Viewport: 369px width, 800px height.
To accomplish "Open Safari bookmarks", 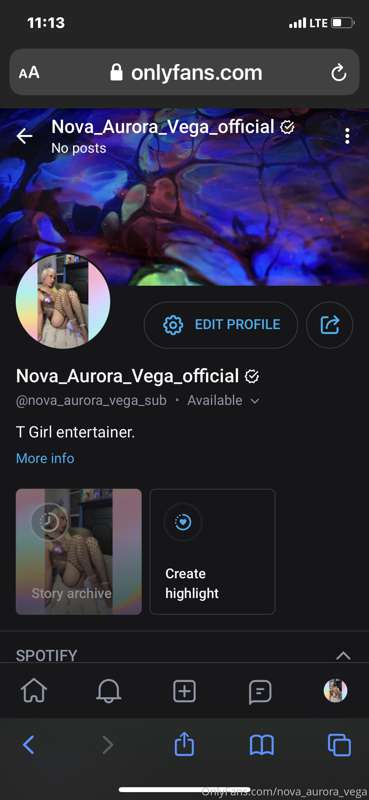I will click(x=262, y=745).
